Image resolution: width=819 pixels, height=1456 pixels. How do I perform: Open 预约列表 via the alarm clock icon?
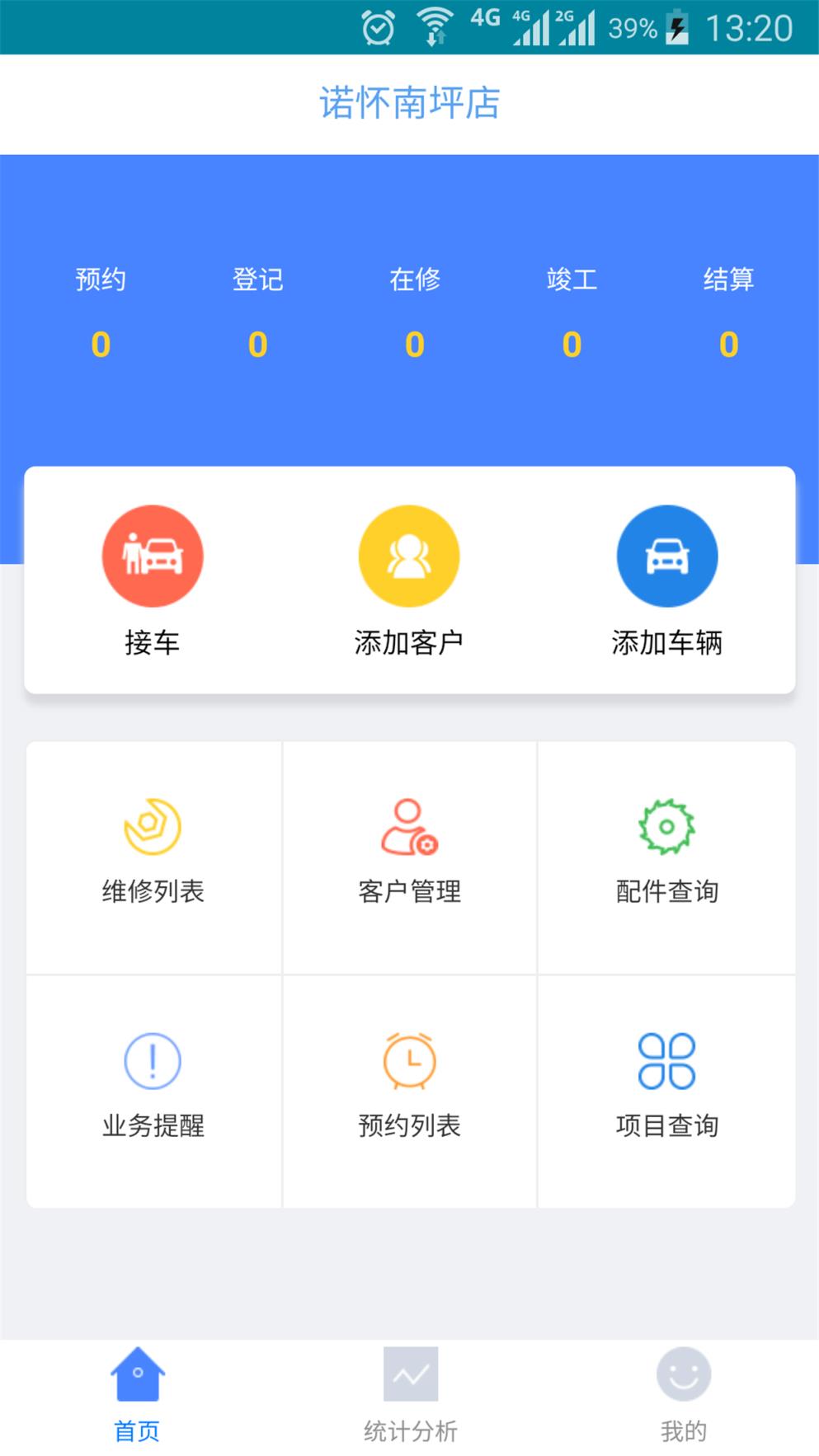[409, 1062]
